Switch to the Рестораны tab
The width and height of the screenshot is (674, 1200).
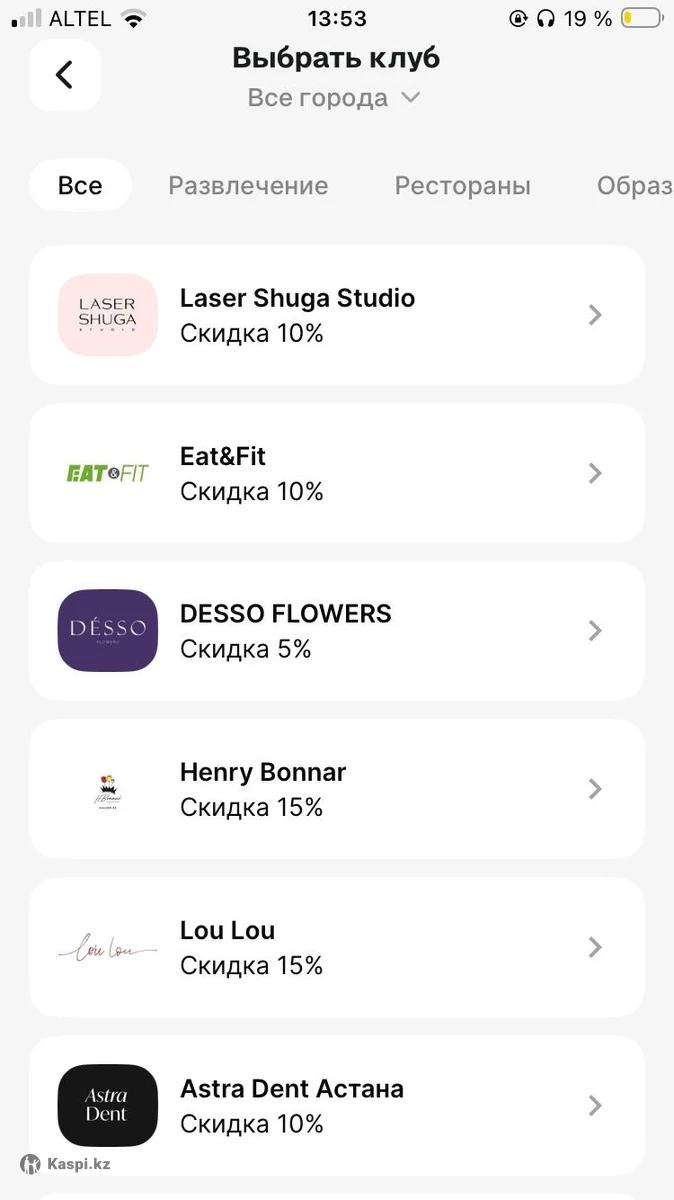(x=462, y=186)
